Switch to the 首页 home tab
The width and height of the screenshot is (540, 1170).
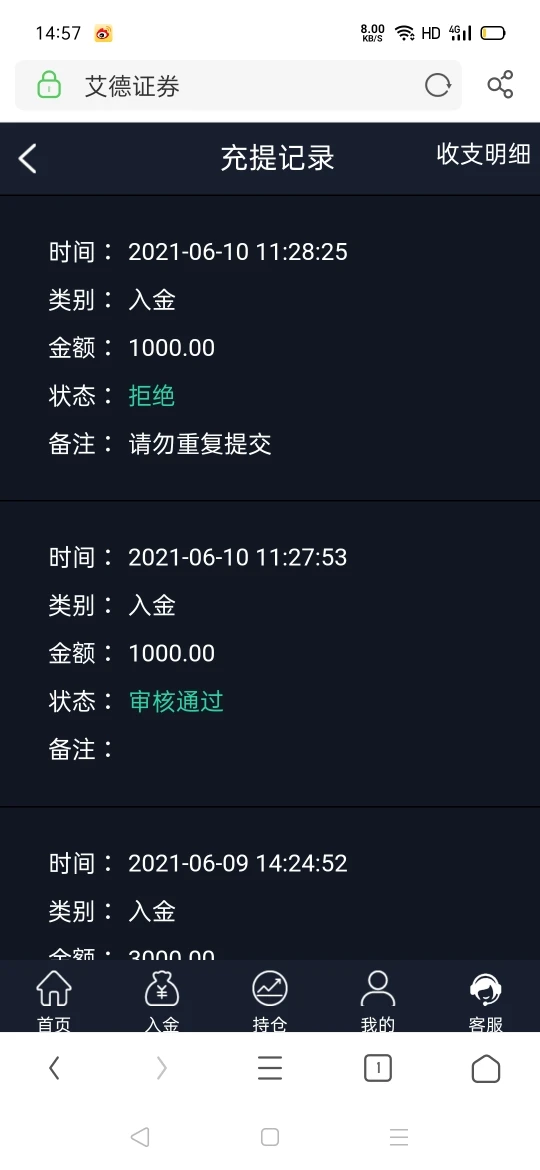click(54, 1001)
